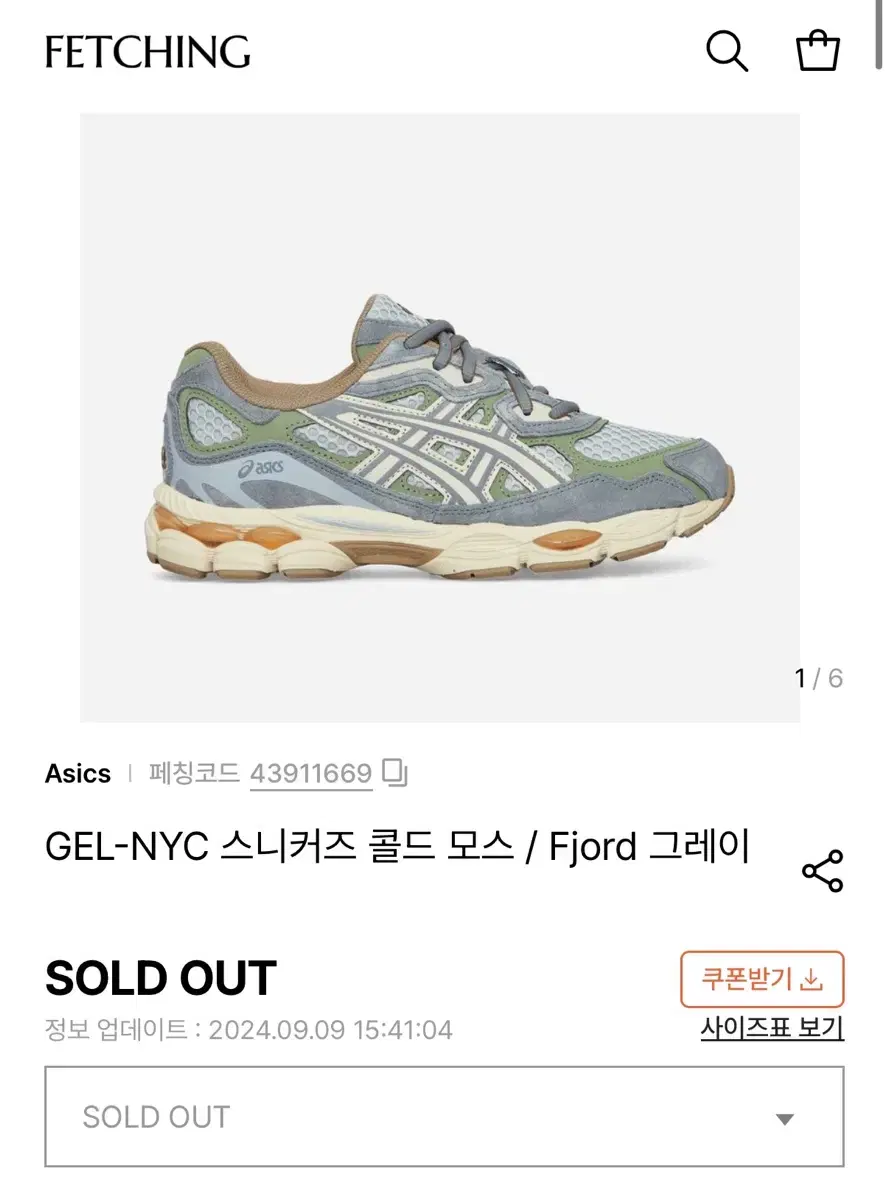Click the 정보 업데이트 timestamp text
Screen dimensions: 889x1200
pos(249,1030)
